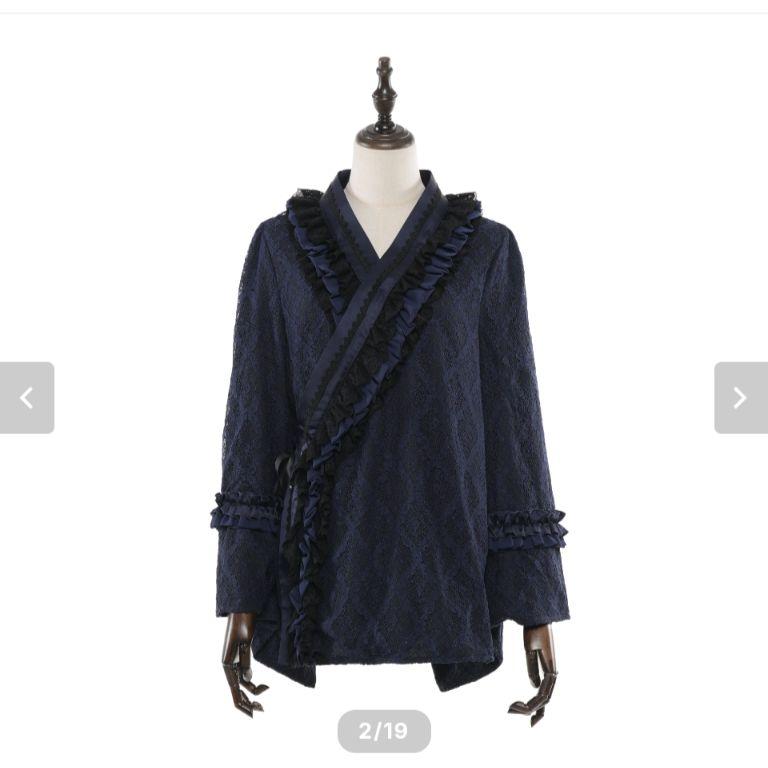
Task: Go to the previous product image
Action: 27,398
